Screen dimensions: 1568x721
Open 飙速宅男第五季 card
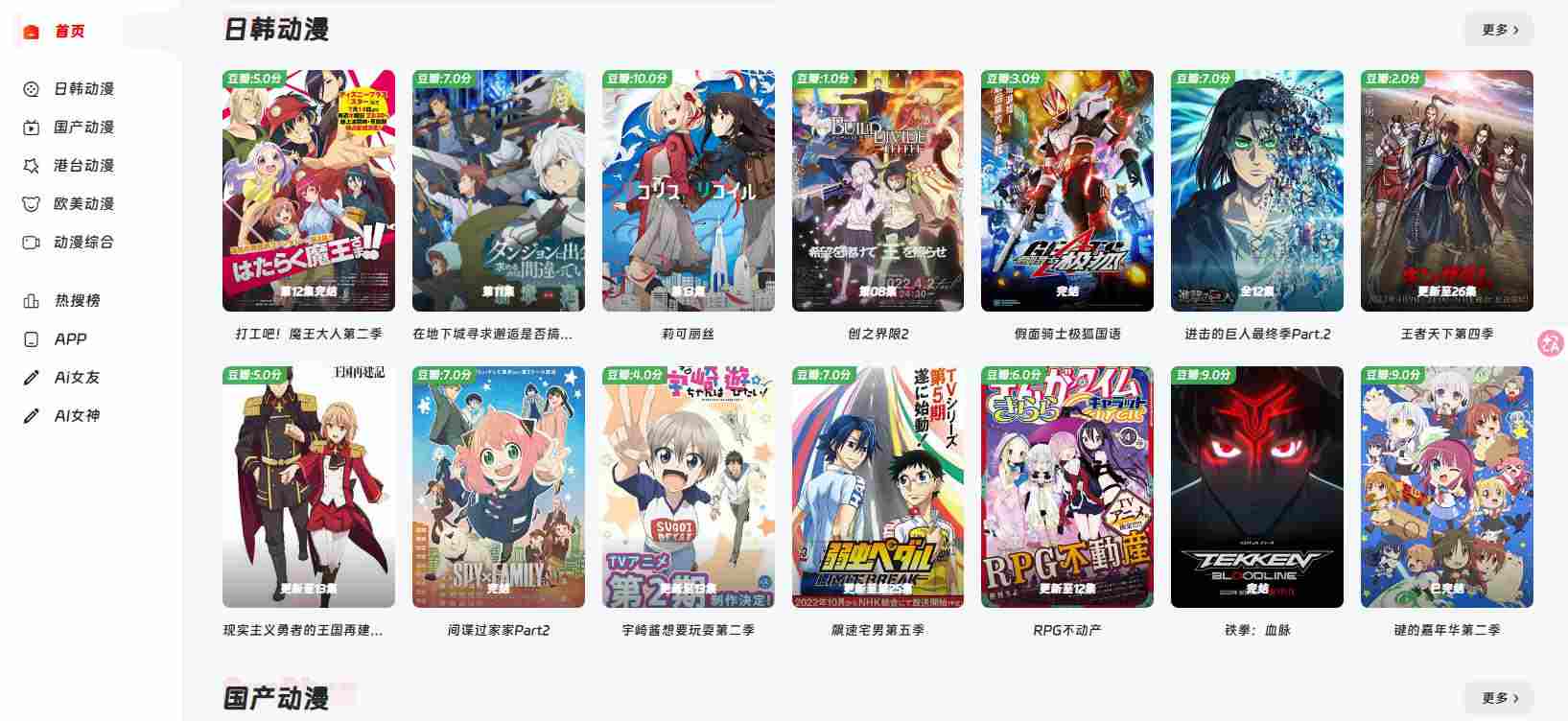(878, 487)
